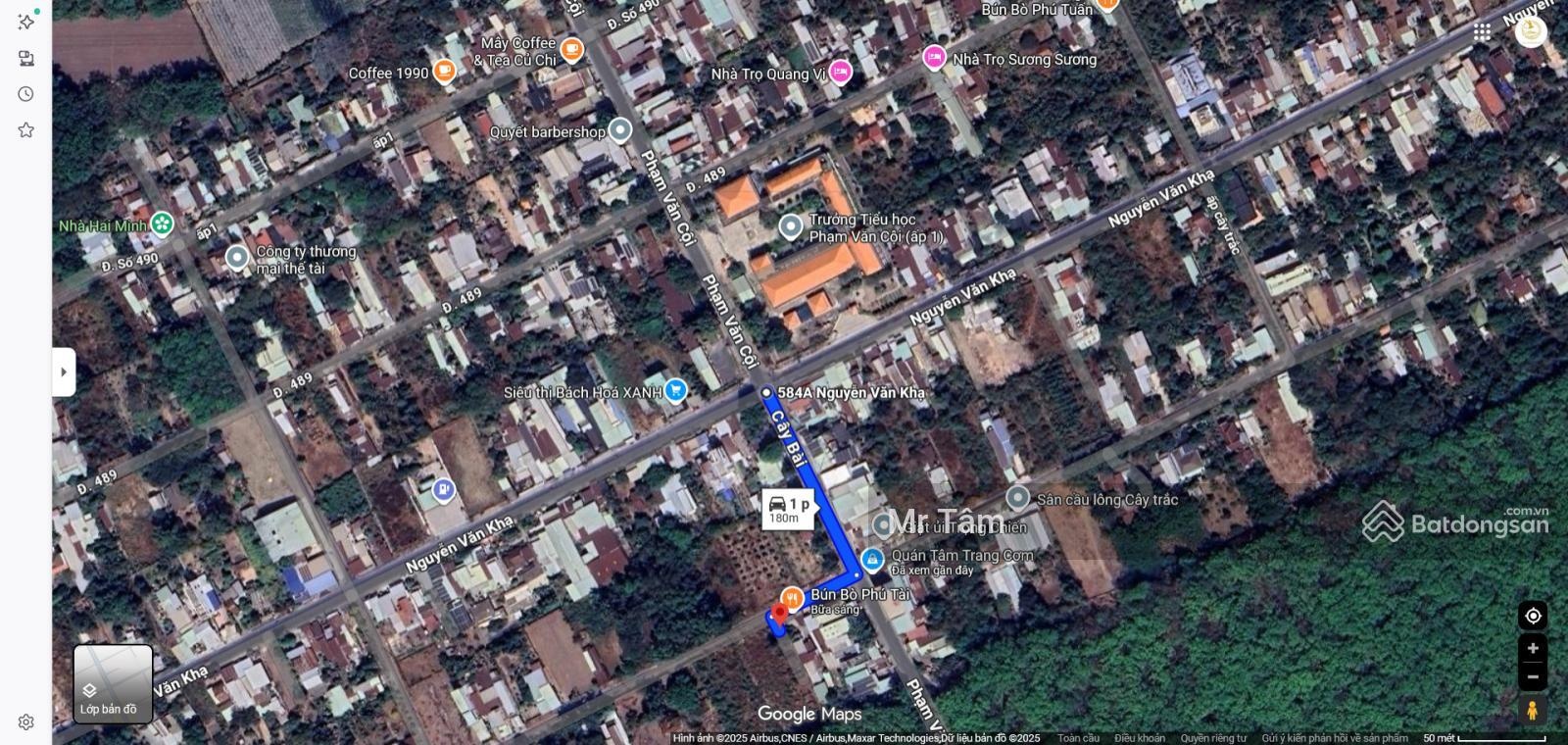Open the Điều khoản terms link
The height and width of the screenshot is (745, 1568).
coord(1139,738)
